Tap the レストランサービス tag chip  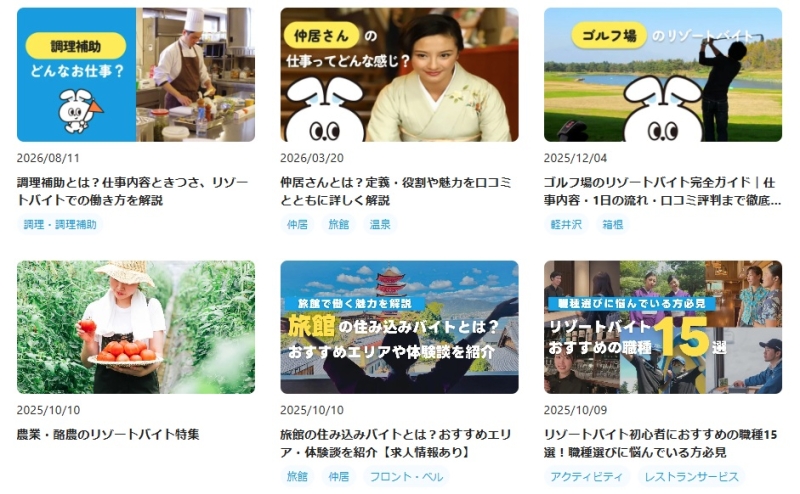click(x=691, y=477)
